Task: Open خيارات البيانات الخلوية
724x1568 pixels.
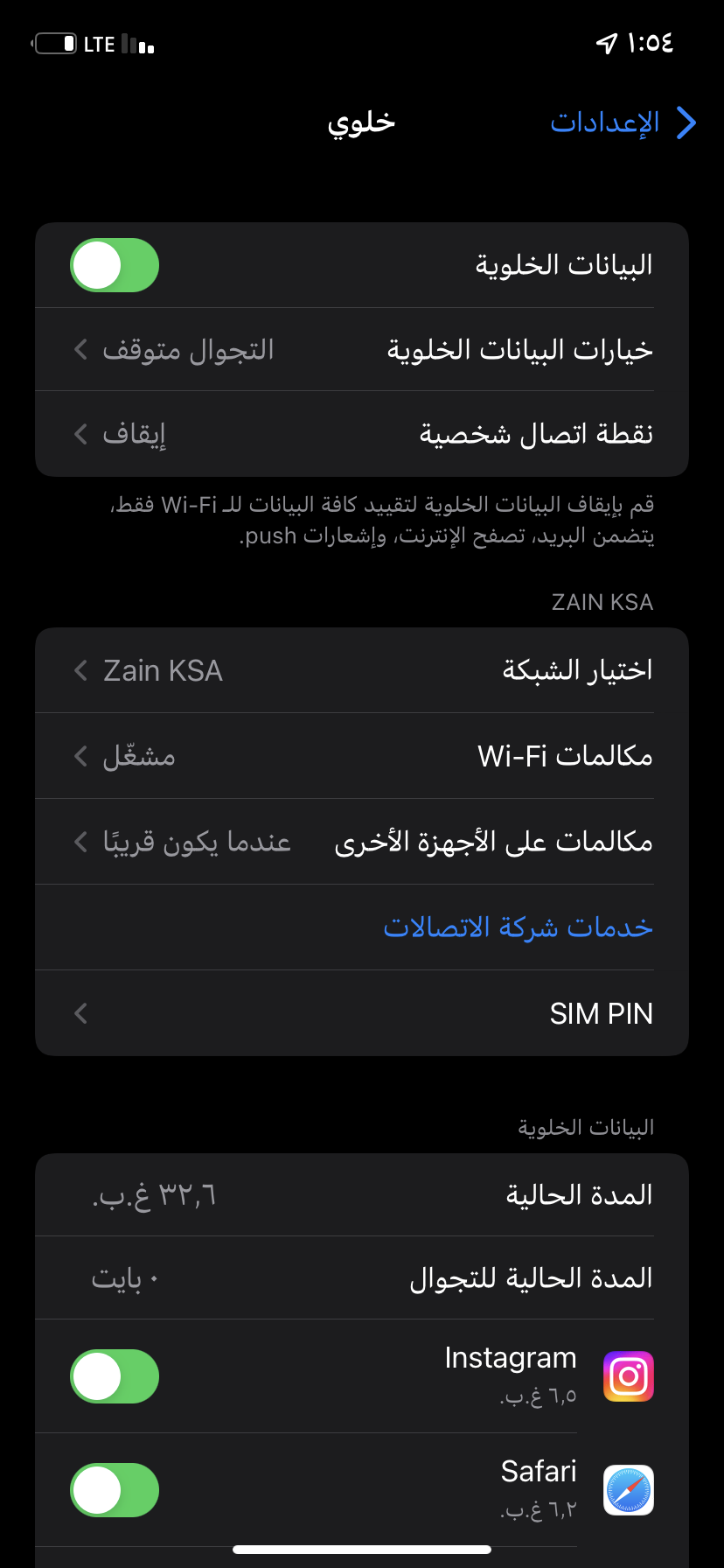Action: pyautogui.click(x=362, y=350)
